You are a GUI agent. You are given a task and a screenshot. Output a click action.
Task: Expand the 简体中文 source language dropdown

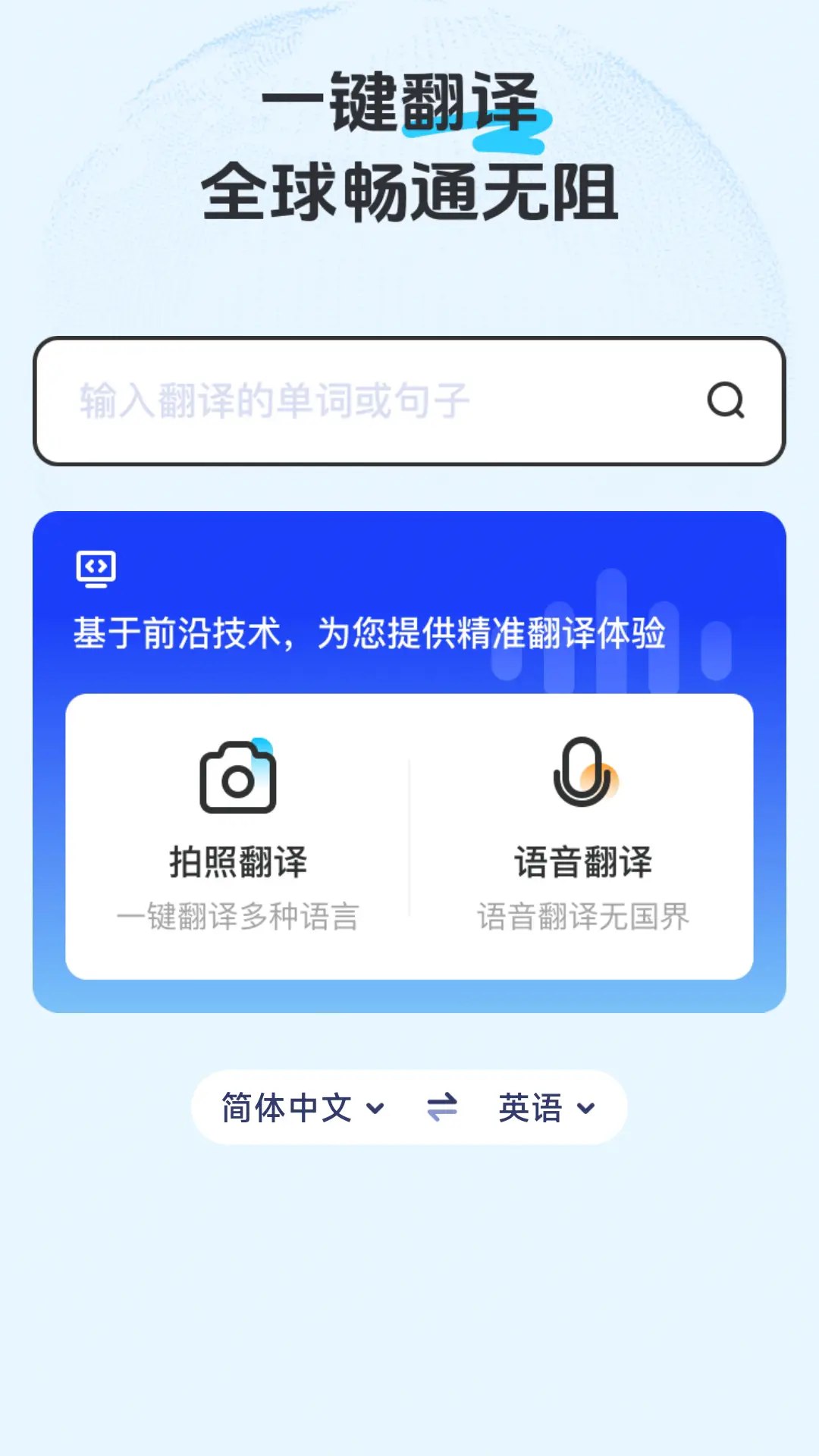coord(303,1108)
